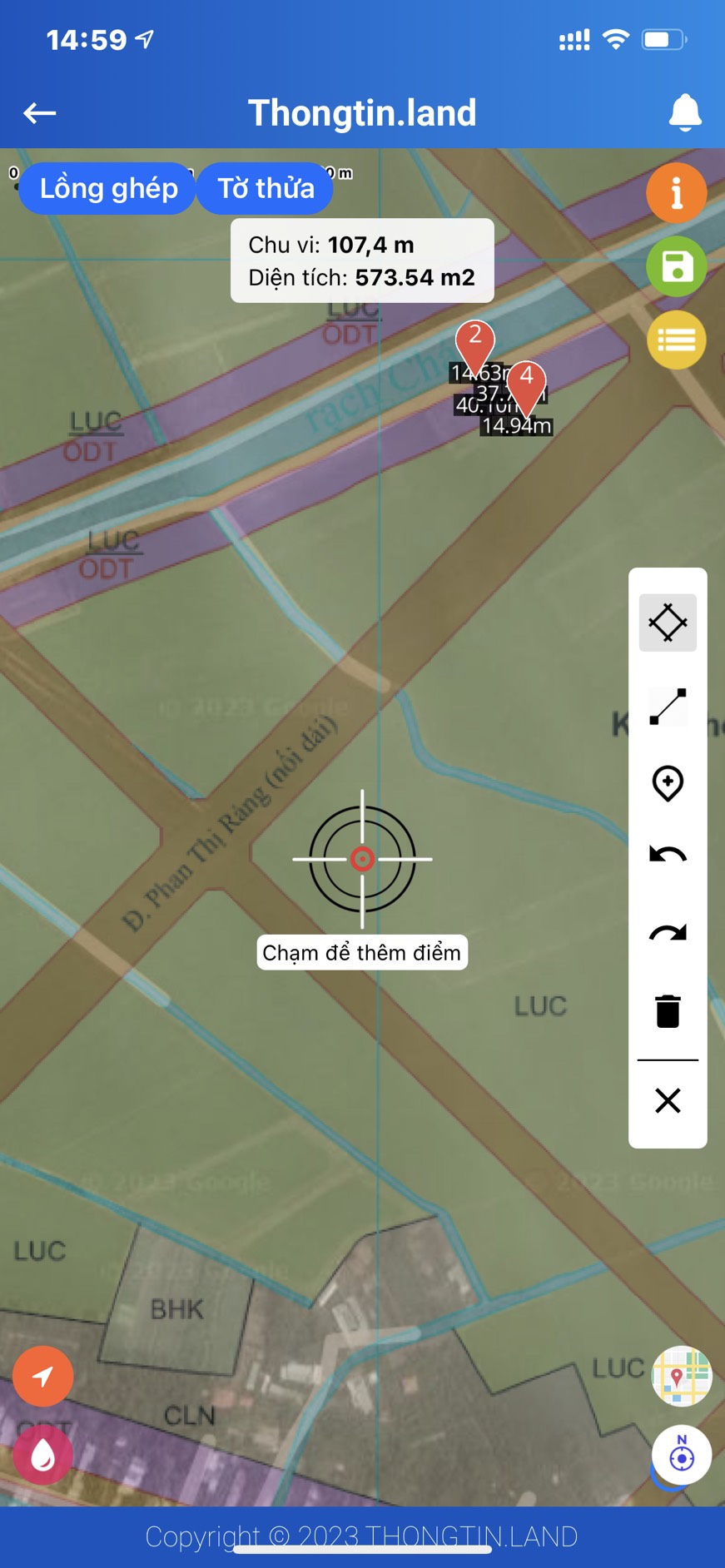
Task: Add a point with the pin-plus tool
Action: coord(668,783)
